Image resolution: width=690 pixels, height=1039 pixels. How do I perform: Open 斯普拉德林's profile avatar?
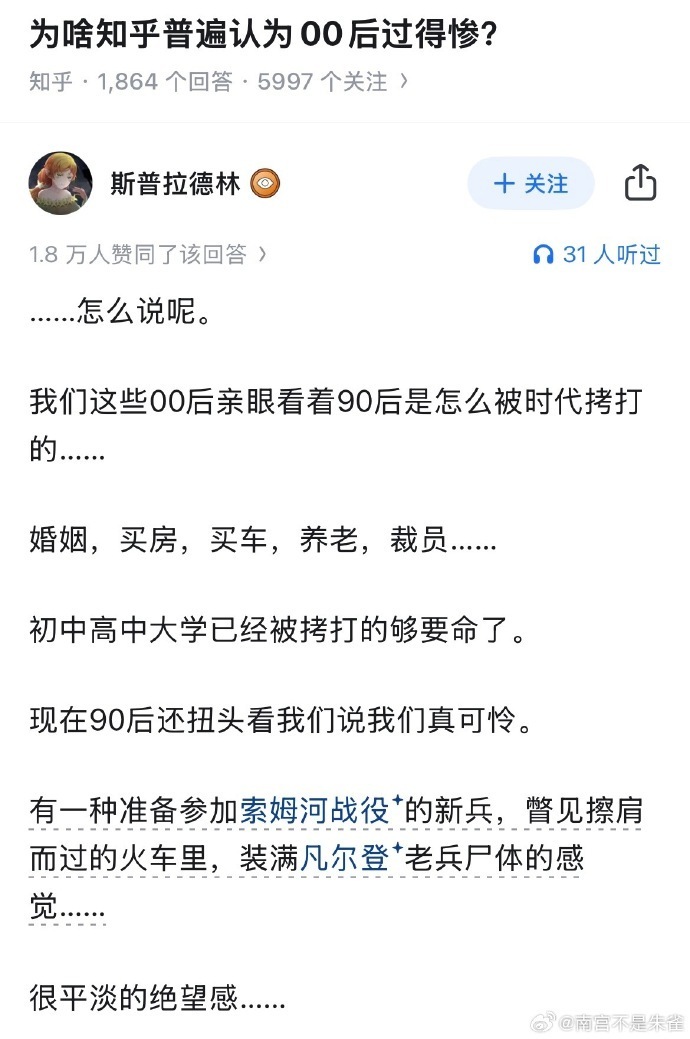(61, 184)
